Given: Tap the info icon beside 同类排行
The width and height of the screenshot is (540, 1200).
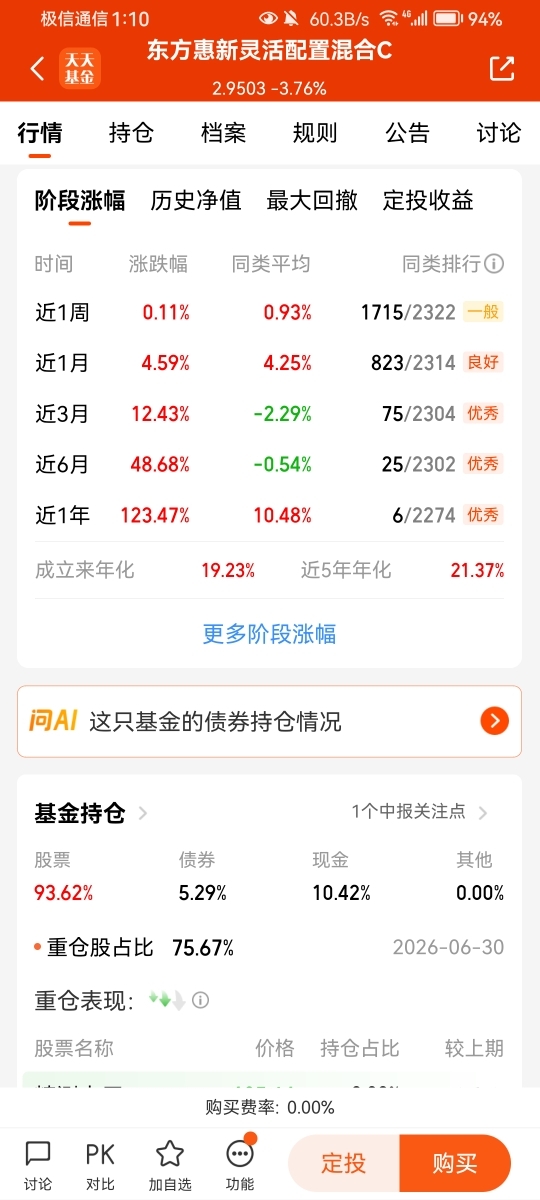Looking at the screenshot, I should (494, 264).
